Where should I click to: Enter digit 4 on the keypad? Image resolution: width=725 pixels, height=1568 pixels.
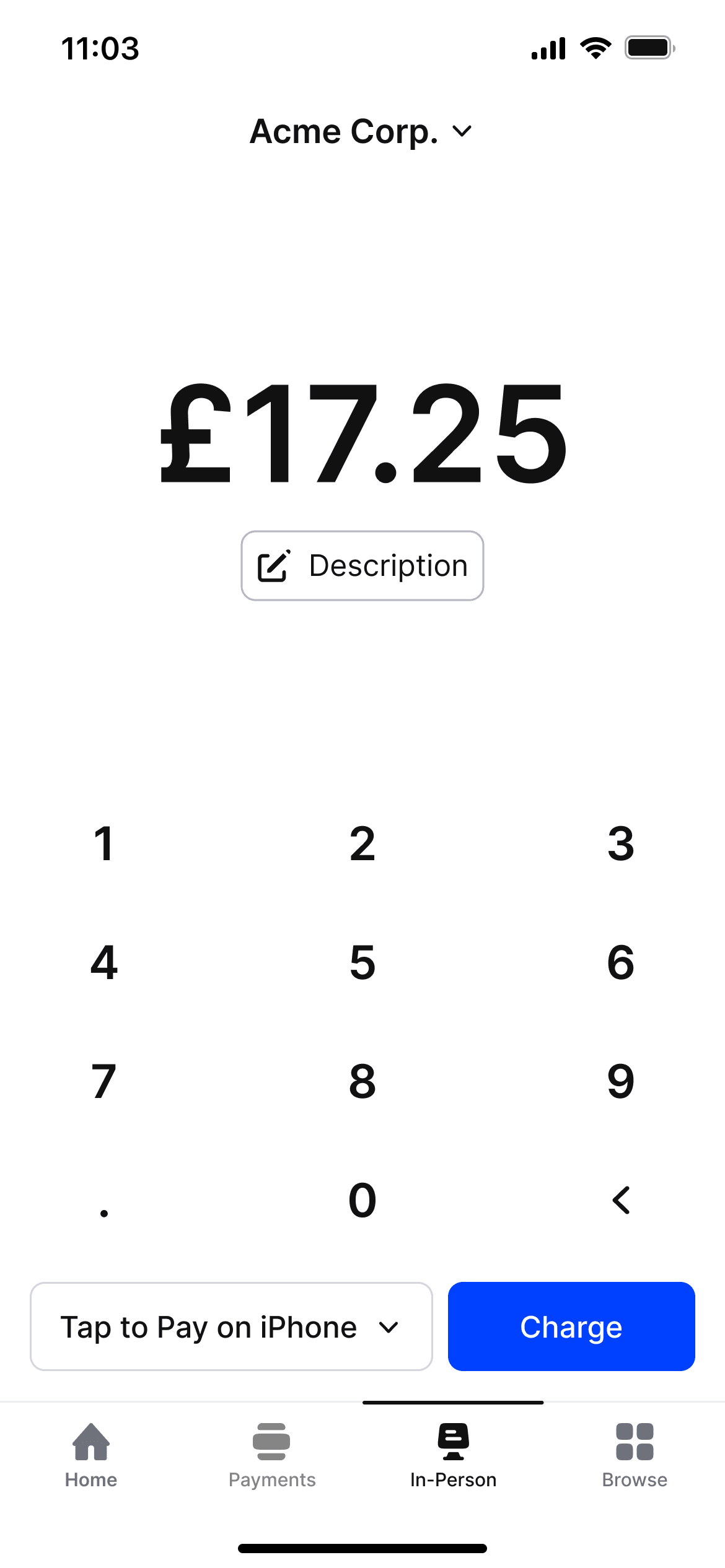tap(104, 962)
